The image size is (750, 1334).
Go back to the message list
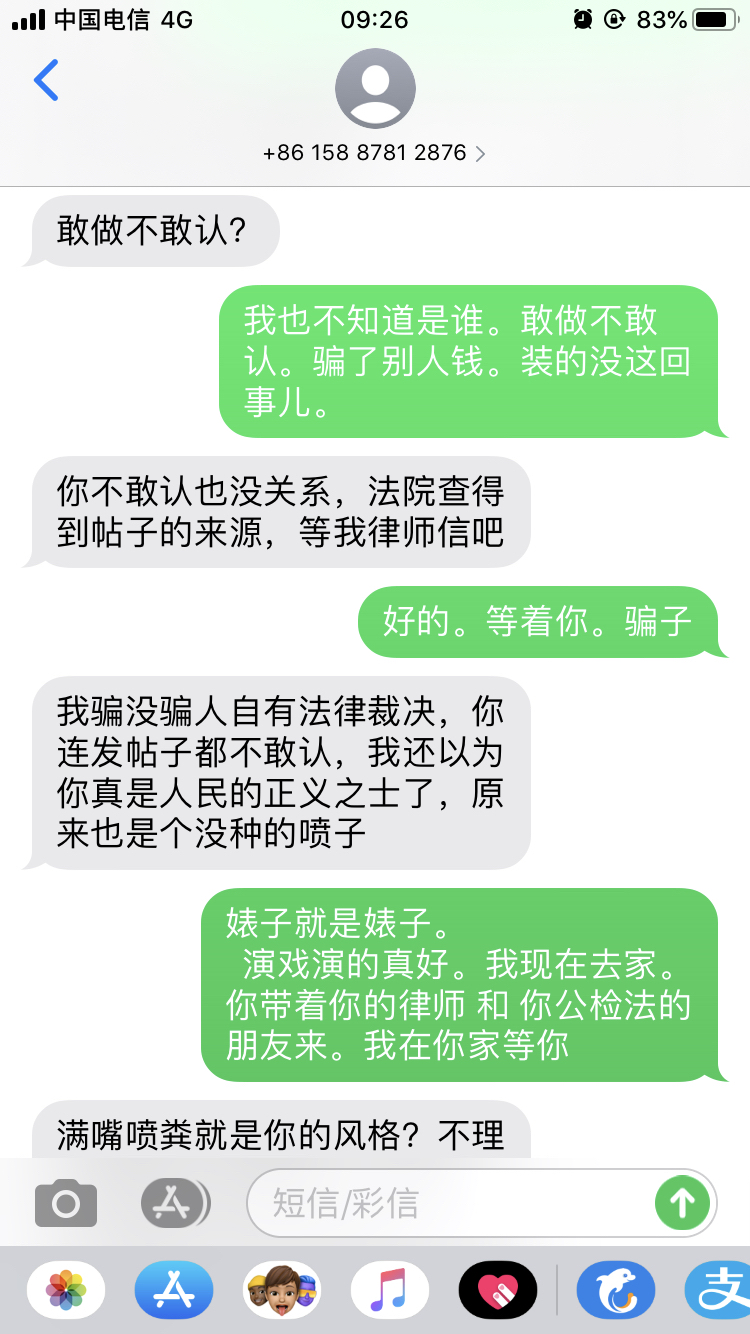46,81
